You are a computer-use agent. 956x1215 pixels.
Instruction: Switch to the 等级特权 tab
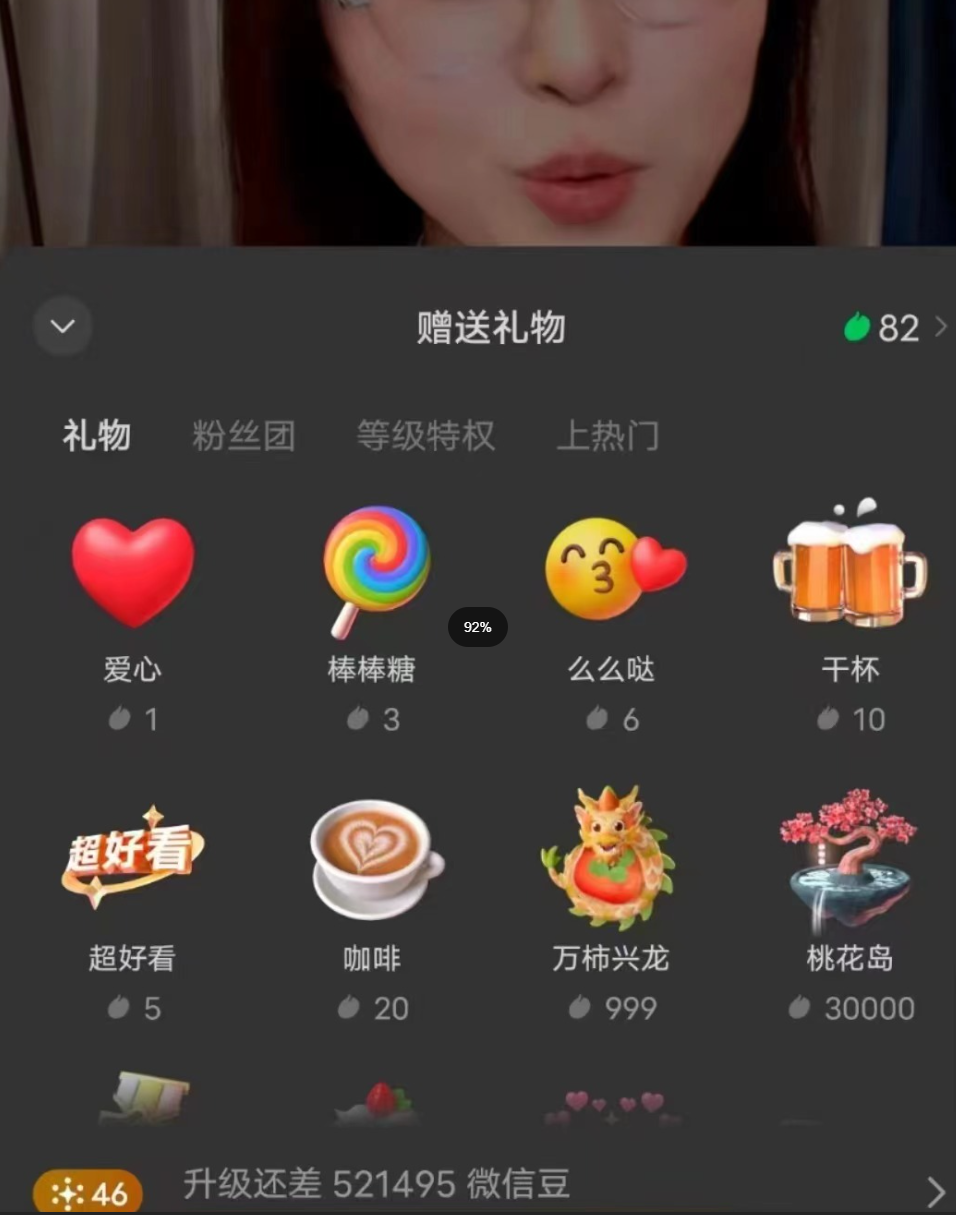[425, 436]
